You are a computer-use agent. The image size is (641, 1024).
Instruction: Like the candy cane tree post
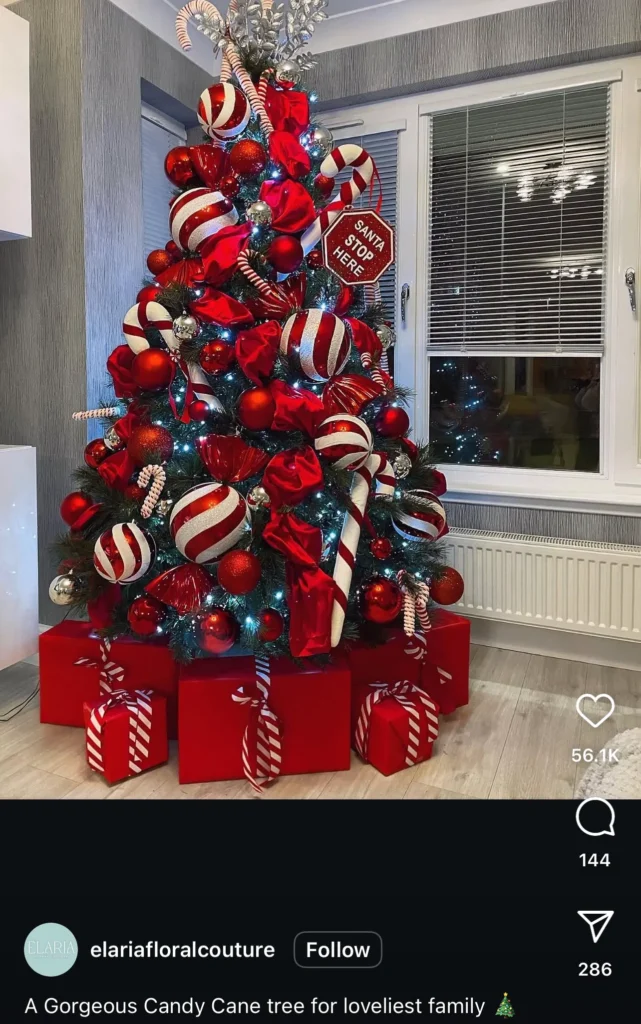click(595, 711)
